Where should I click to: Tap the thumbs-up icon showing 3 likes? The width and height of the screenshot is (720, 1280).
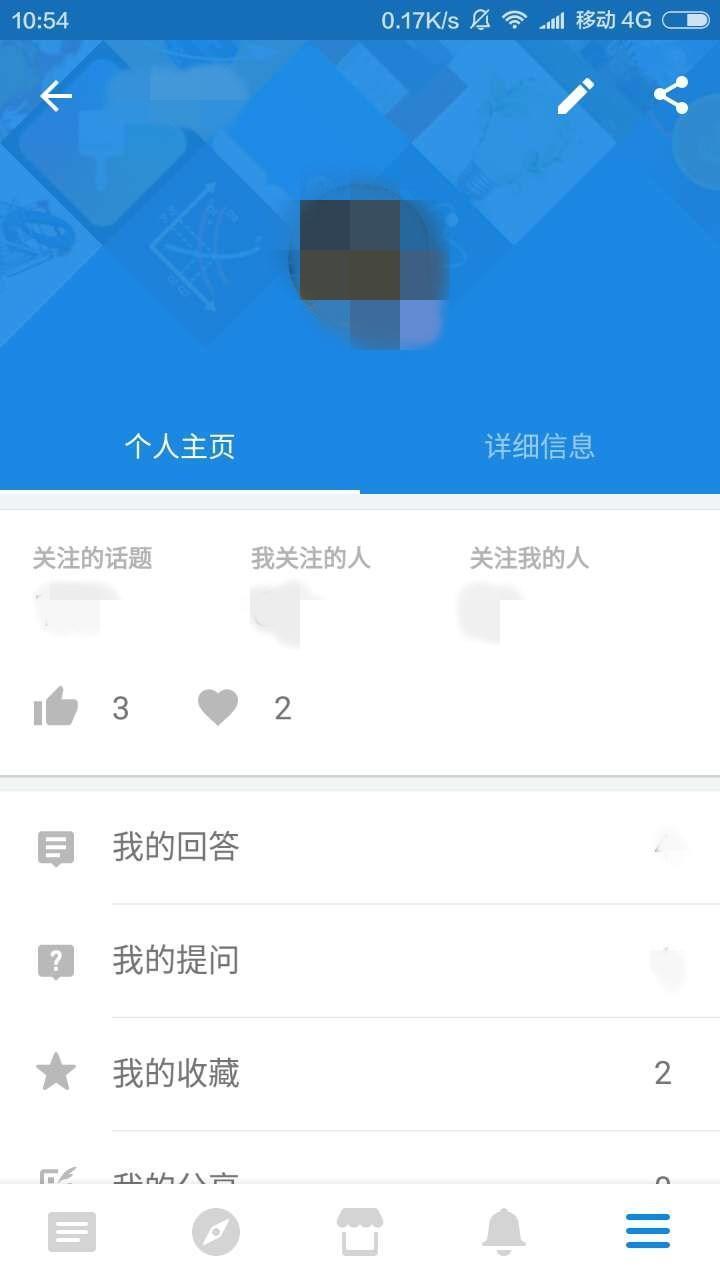pyautogui.click(x=55, y=707)
